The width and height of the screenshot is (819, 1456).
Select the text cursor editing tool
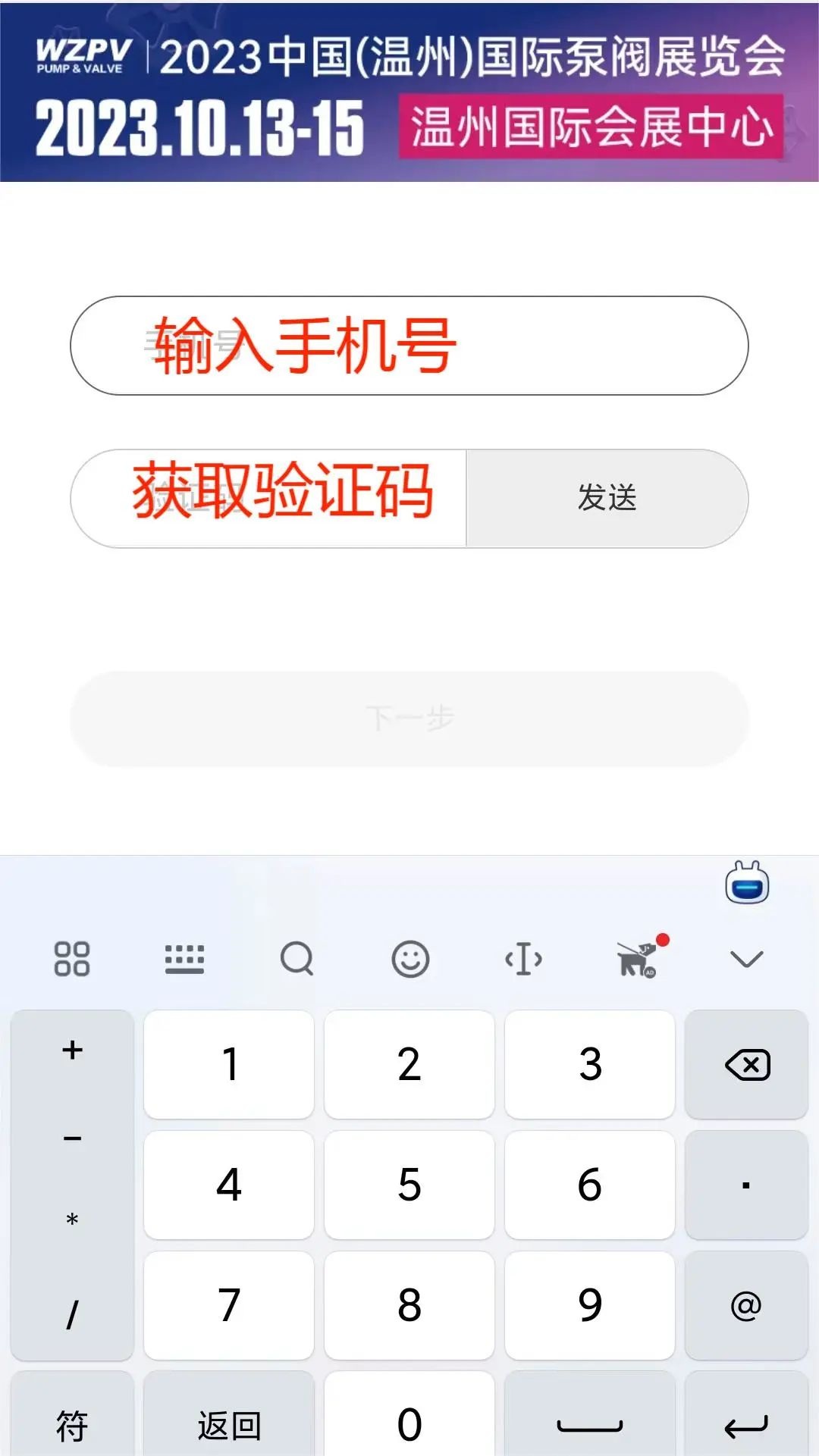pos(522,958)
